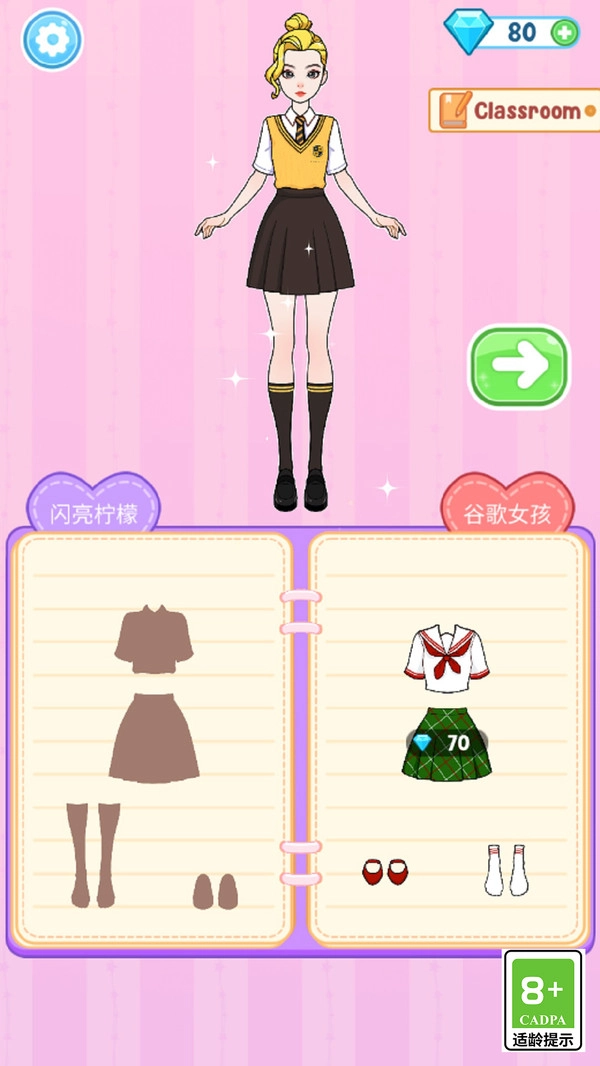Tap the green next arrow button
Viewport: 600px width, 1066px height.
coord(519,367)
